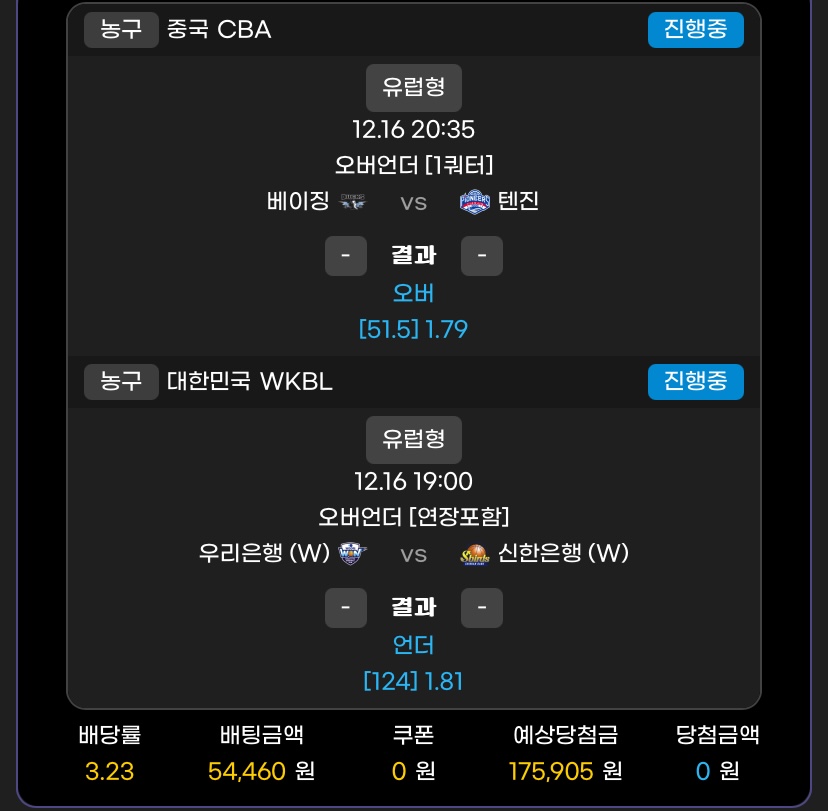Select the 농구 tag beside 중국 CBA

pos(121,29)
